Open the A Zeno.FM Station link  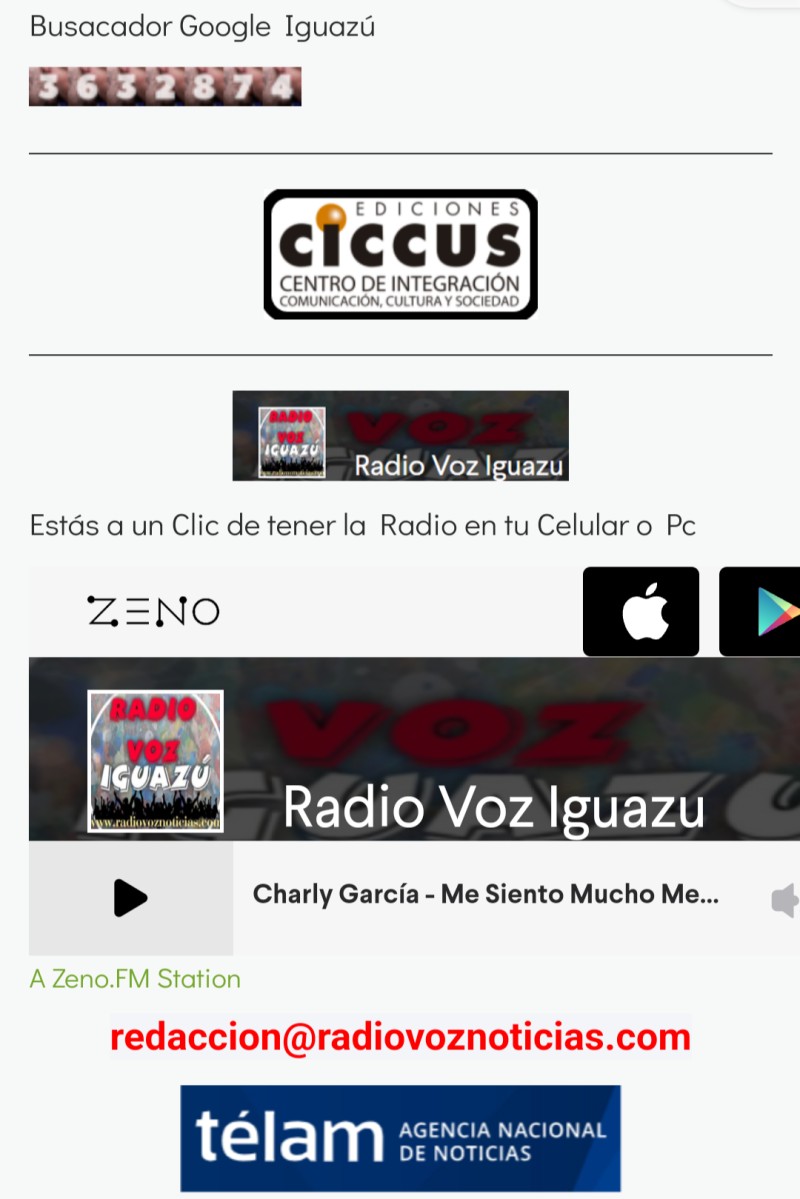tap(135, 979)
